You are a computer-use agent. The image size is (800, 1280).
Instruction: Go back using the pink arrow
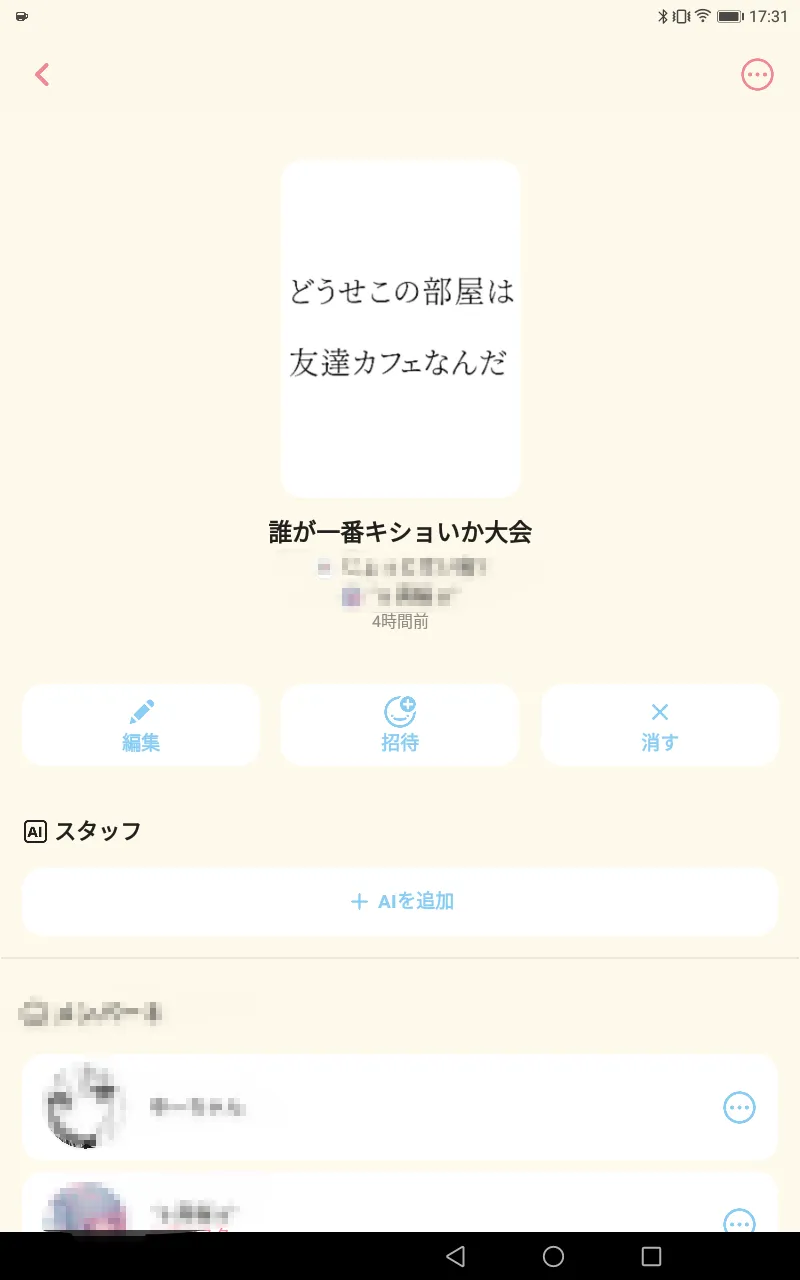42,75
